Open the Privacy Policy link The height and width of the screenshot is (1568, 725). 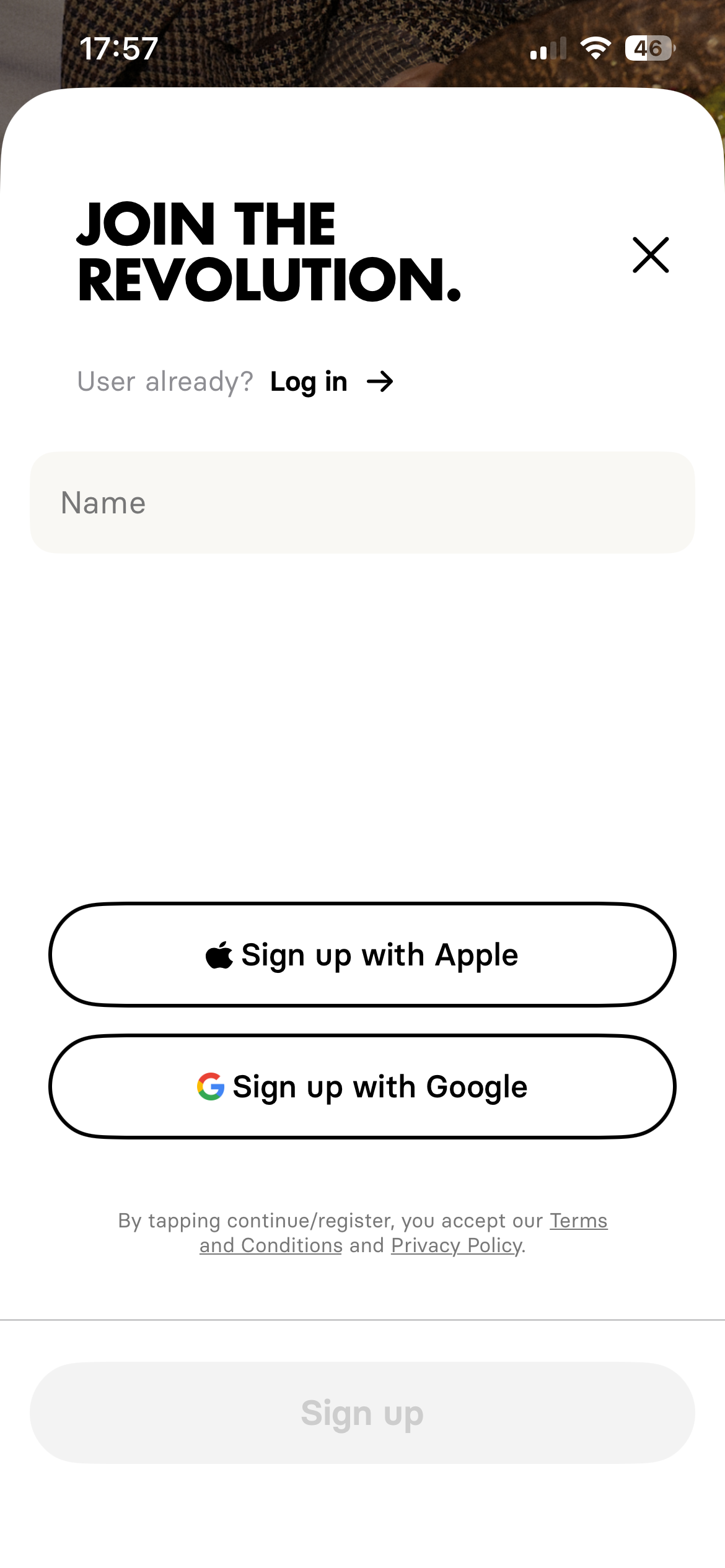click(x=456, y=1245)
